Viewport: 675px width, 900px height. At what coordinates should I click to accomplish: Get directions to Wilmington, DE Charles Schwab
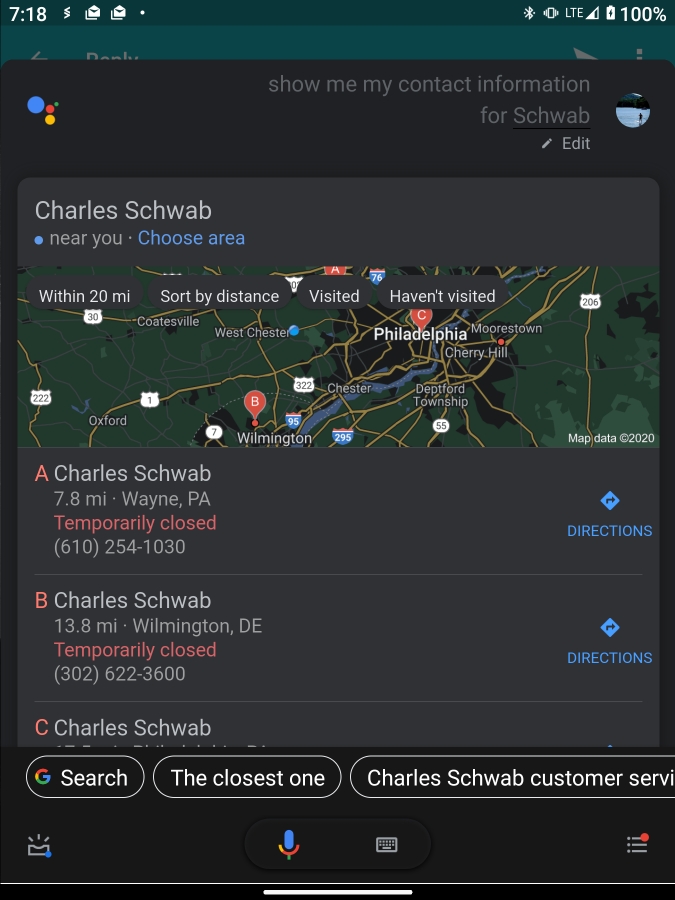coord(609,641)
